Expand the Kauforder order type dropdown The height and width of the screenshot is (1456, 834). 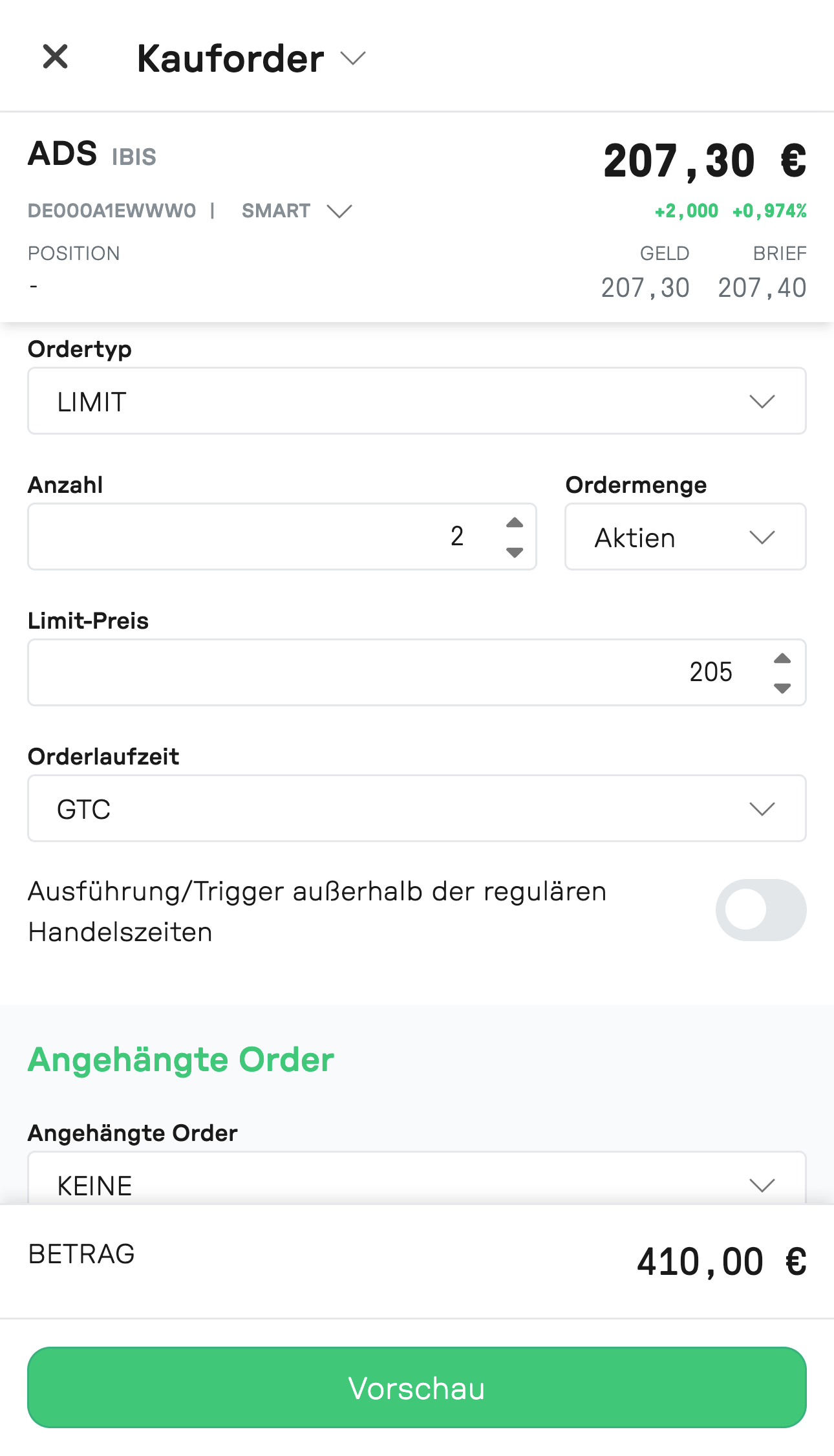(353, 59)
